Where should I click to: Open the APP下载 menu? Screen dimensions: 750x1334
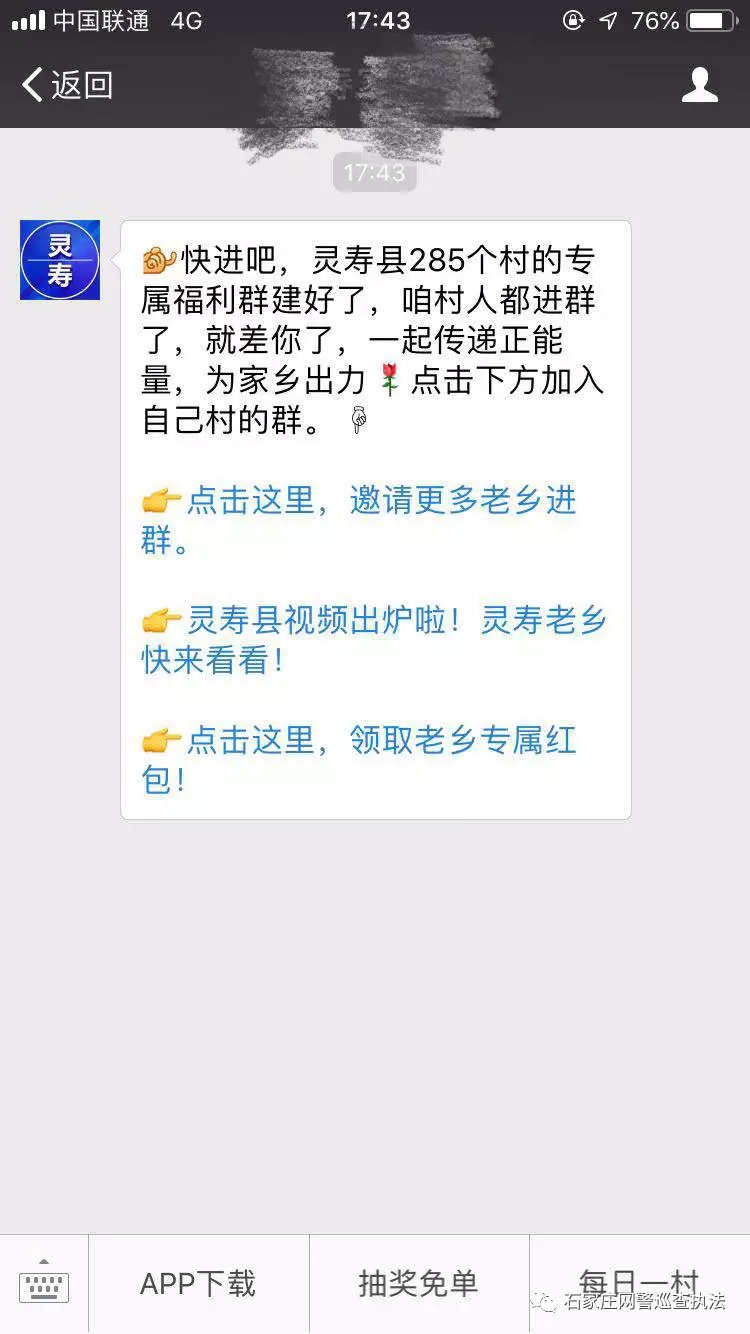tap(198, 1284)
